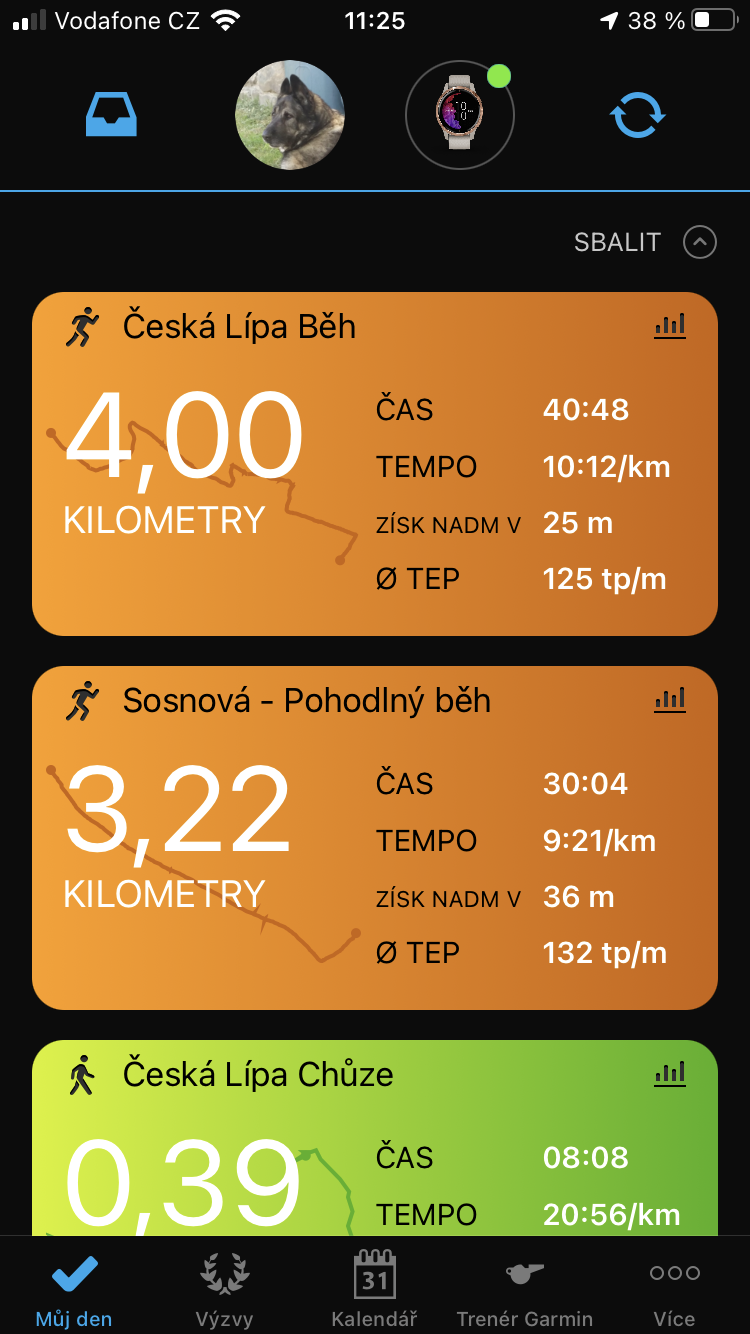Select the Můj den tab
This screenshot has height=1334, width=750.
pos(74,1288)
